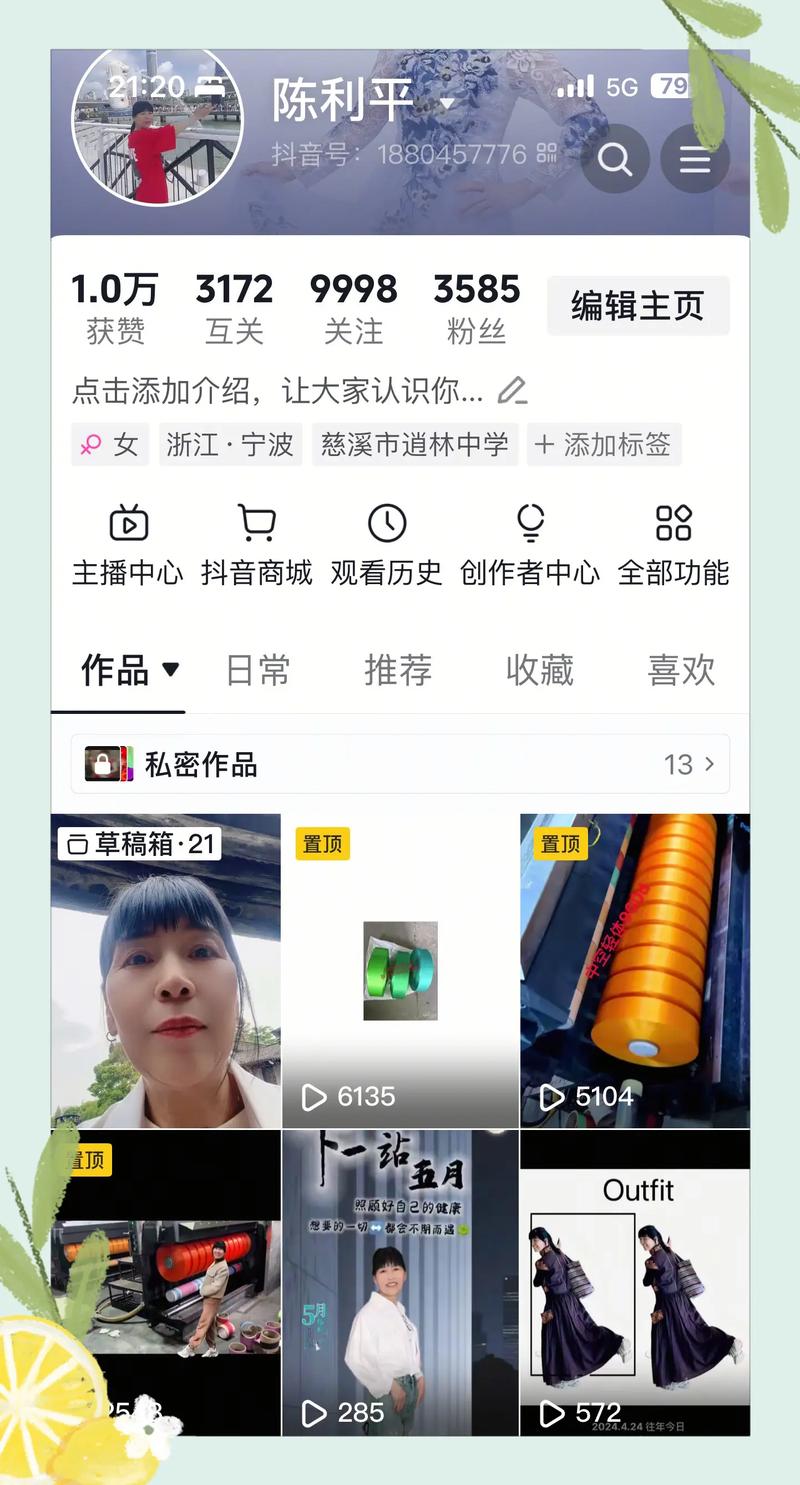800x1485 pixels.
Task: Open 全部功能
Action: click(x=673, y=546)
